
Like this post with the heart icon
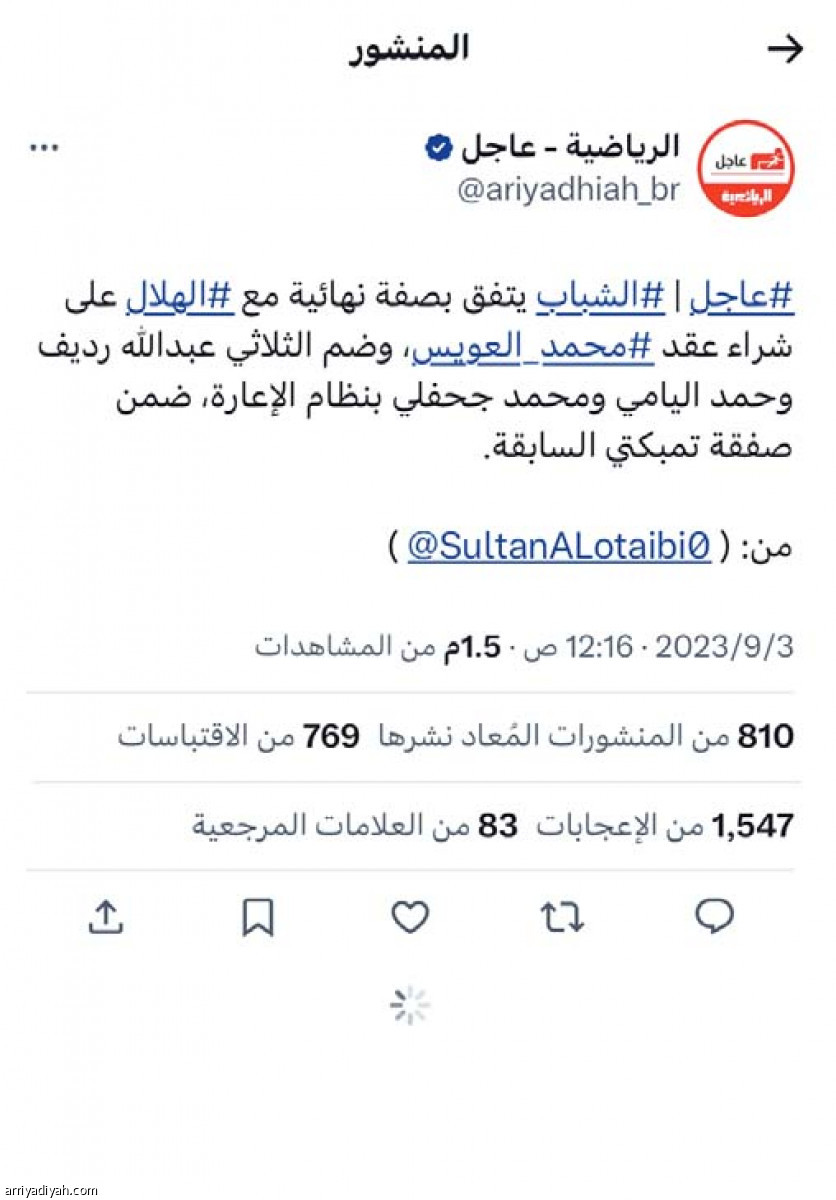click(410, 916)
